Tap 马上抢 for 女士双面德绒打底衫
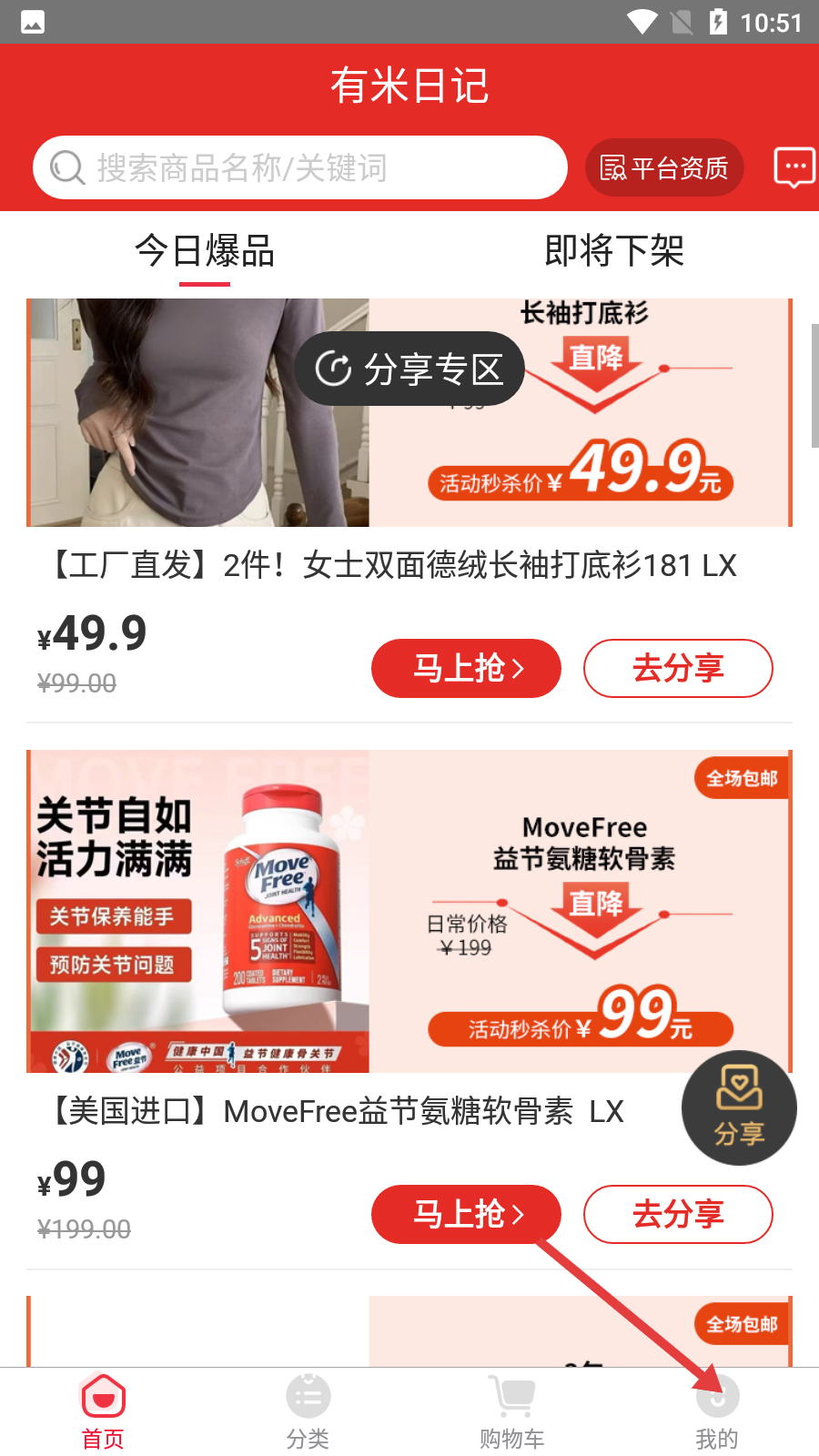Viewport: 819px width, 1456px height. point(466,668)
